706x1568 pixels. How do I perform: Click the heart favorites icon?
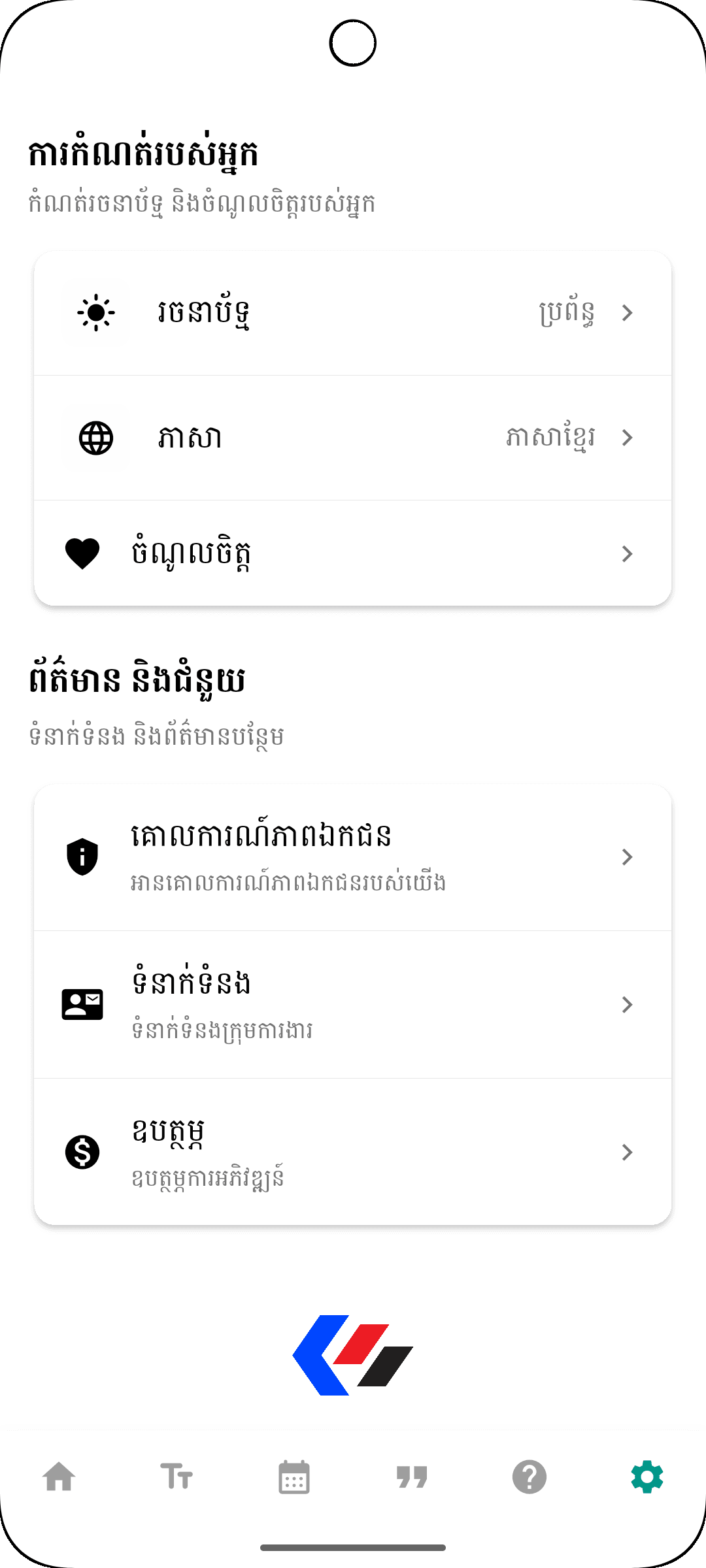click(x=82, y=553)
